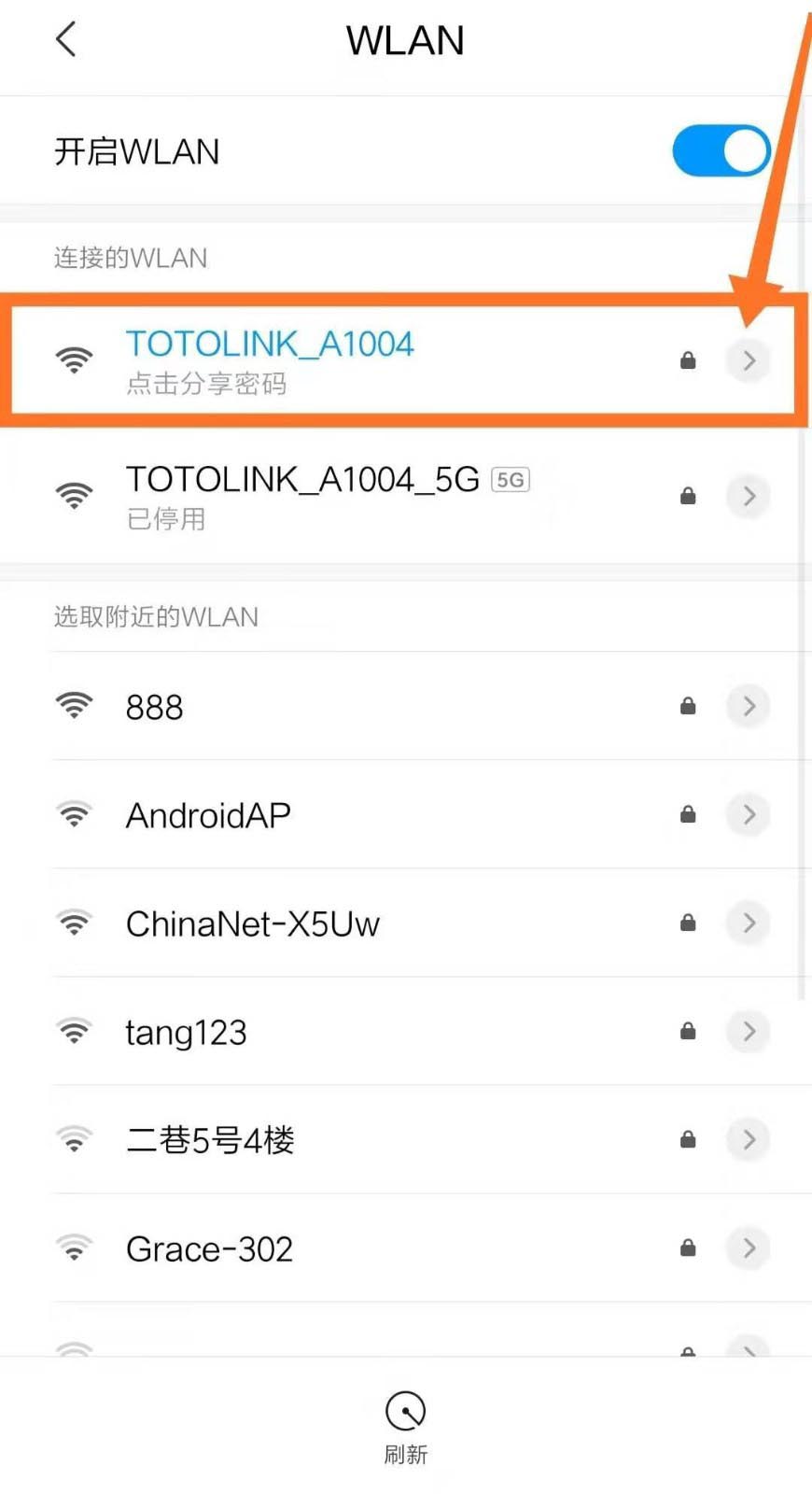
Task: Turn off the 开启WLAN switch
Action: (720, 151)
